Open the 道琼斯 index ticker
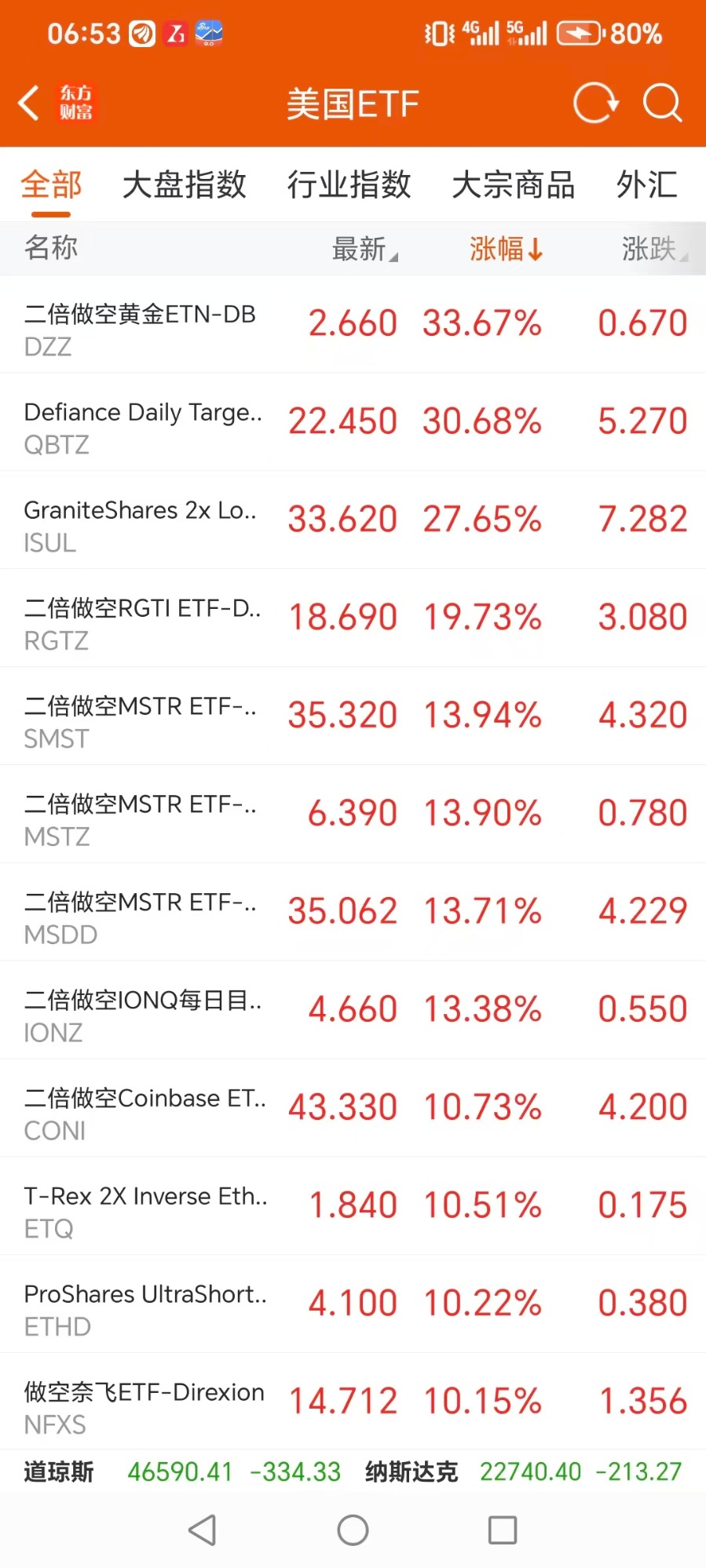 coord(182,1471)
